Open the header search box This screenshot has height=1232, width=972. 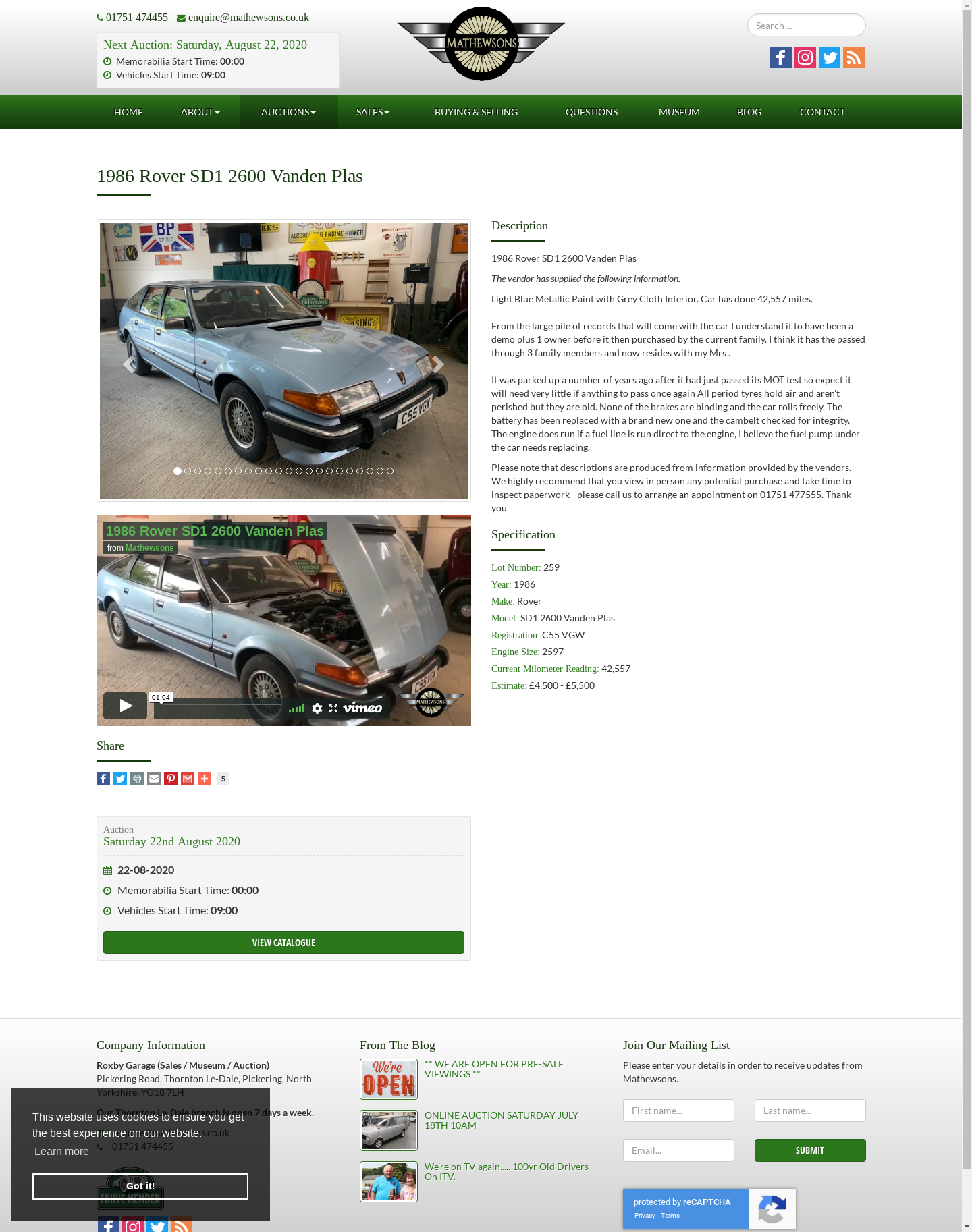point(806,26)
